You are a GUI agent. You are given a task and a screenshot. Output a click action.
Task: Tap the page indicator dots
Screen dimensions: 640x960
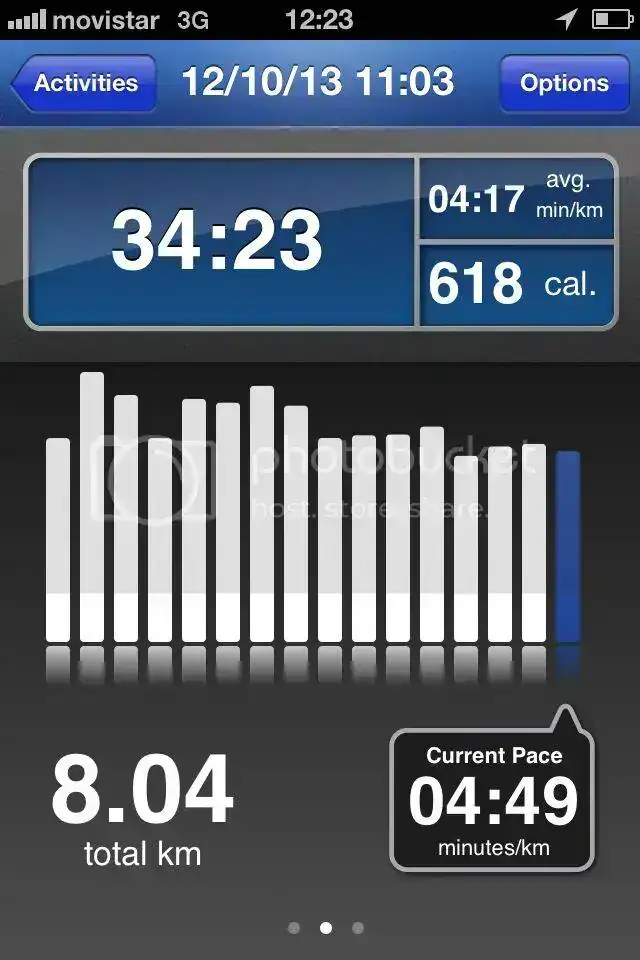(x=325, y=928)
